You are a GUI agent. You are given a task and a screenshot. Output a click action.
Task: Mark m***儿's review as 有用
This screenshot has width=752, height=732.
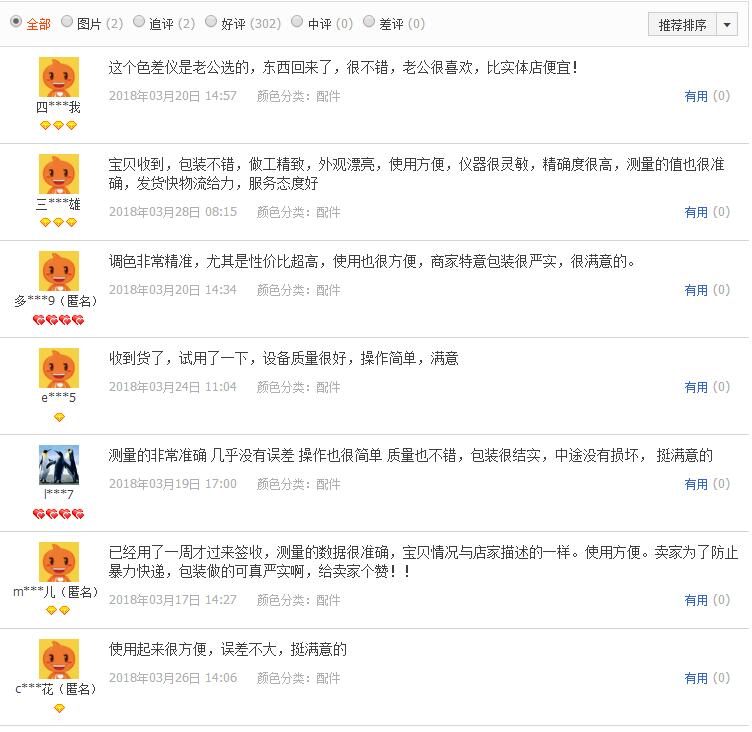(696, 600)
